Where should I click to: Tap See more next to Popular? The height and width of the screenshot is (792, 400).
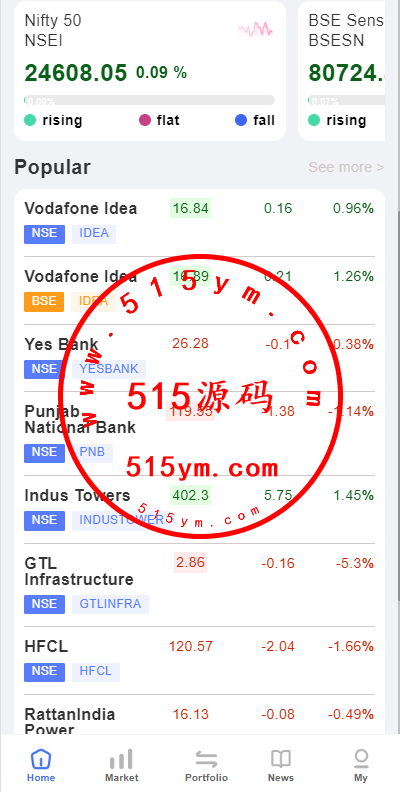(346, 167)
